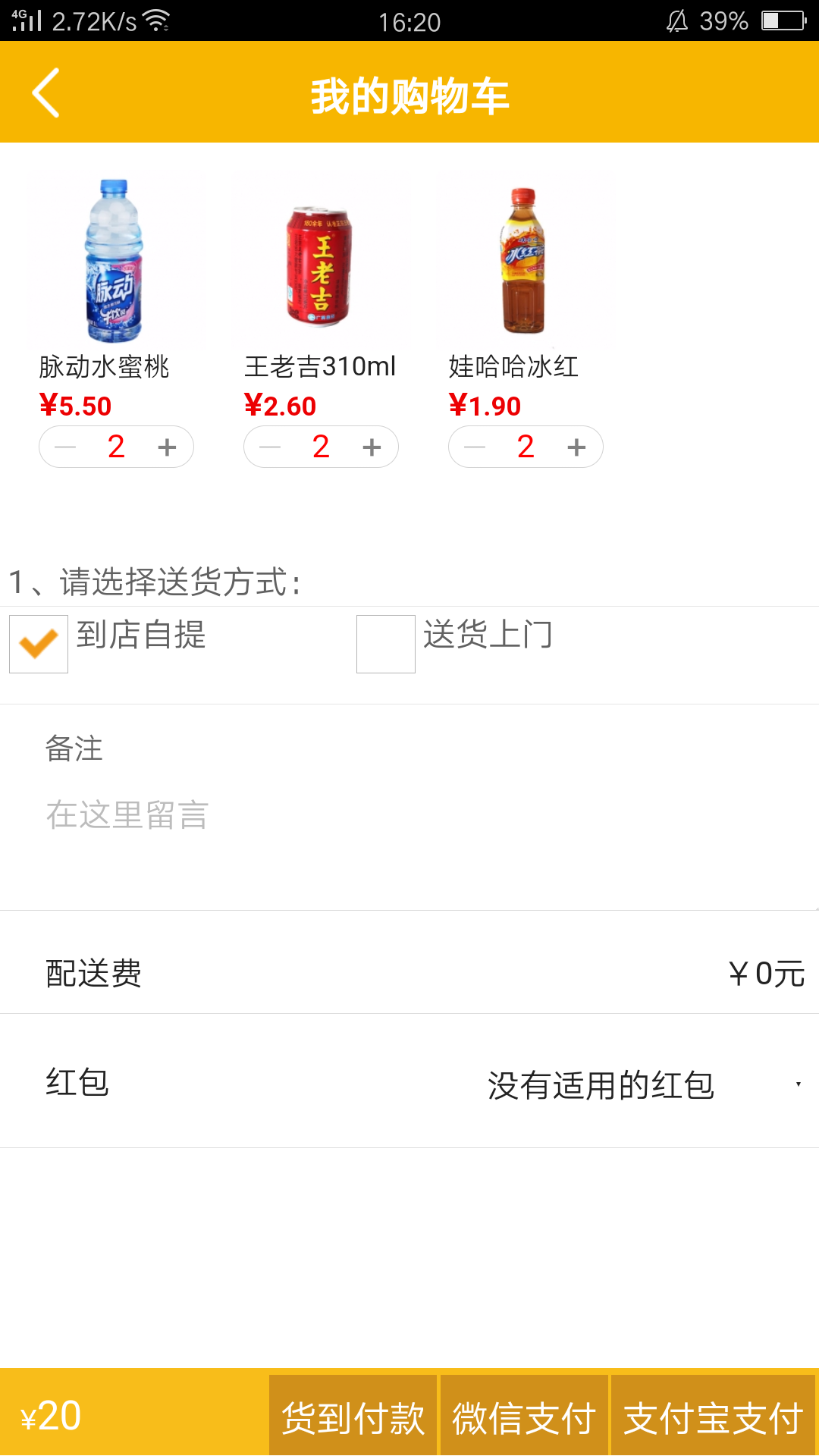The height and width of the screenshot is (1456, 819).
Task: Go back from the shopping cart
Action: click(46, 93)
